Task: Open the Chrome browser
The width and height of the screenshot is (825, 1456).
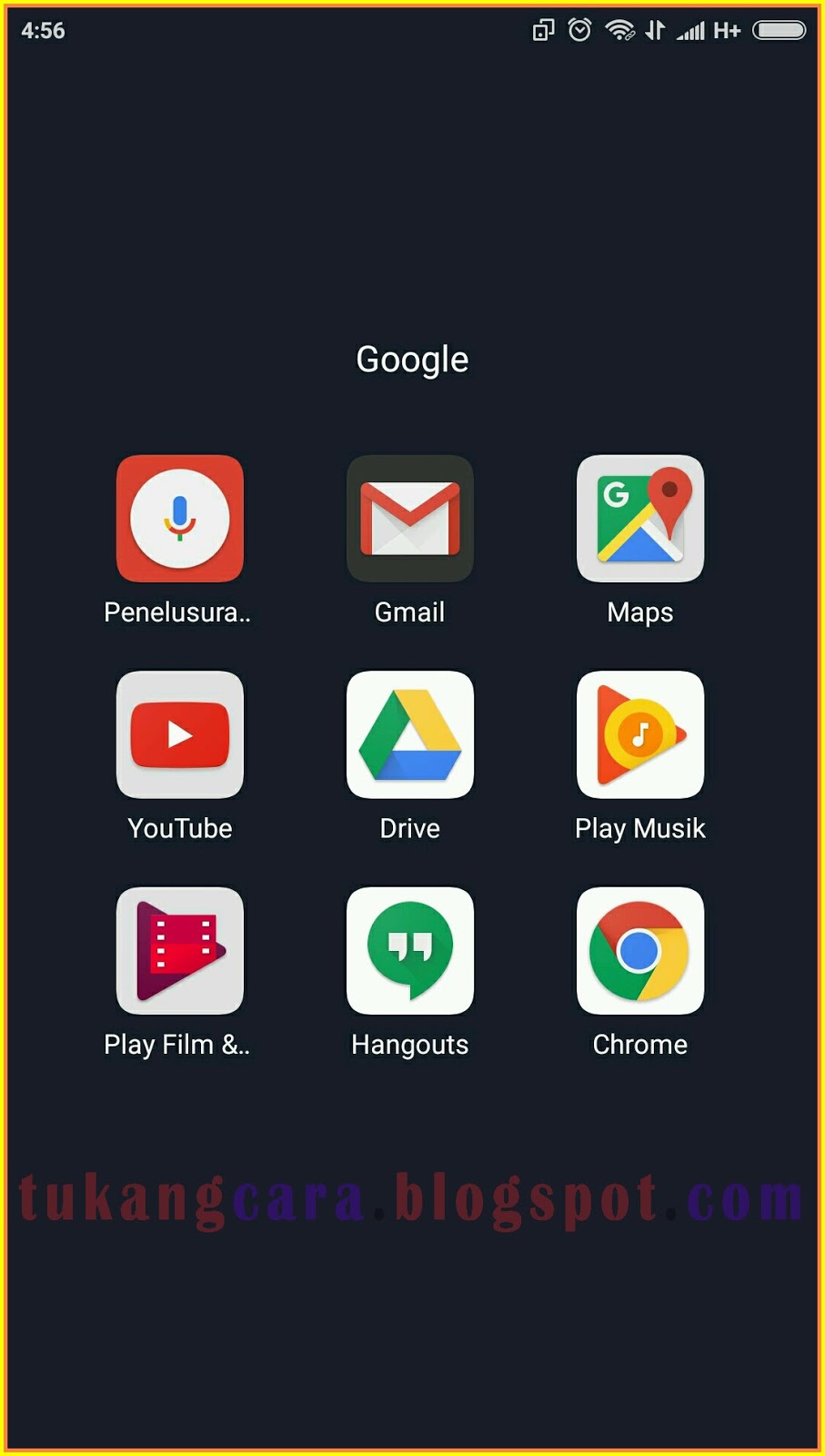Action: tap(640, 951)
